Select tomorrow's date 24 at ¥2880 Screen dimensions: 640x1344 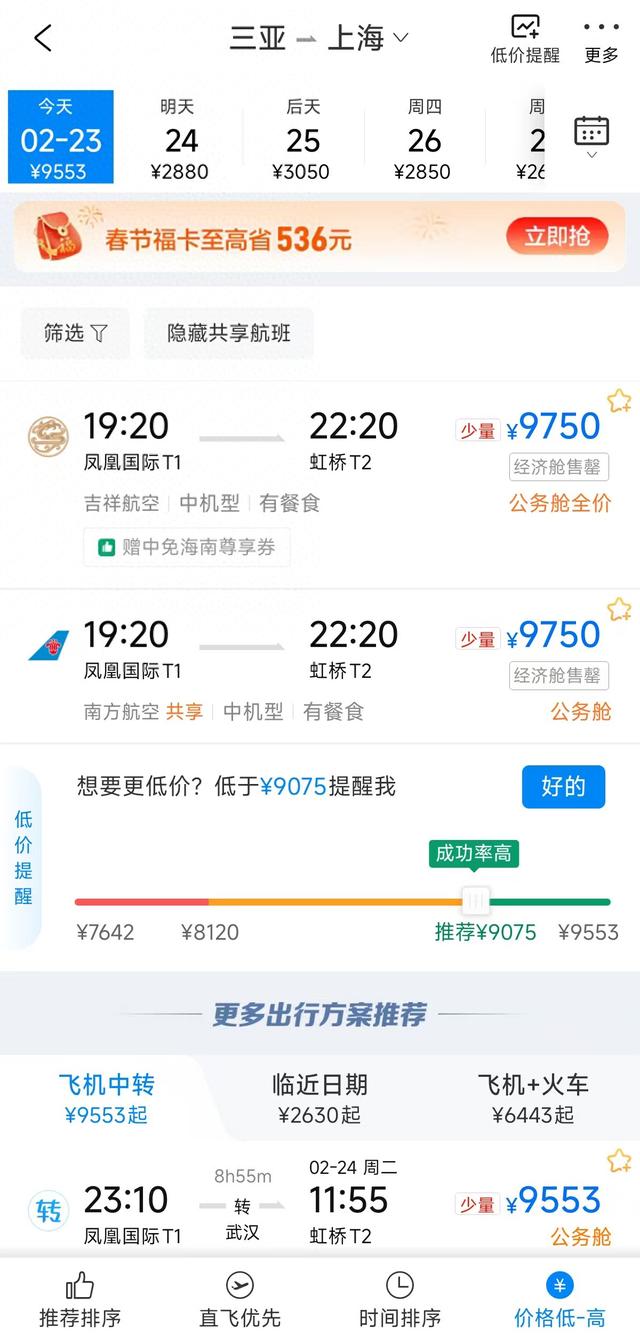coord(180,139)
